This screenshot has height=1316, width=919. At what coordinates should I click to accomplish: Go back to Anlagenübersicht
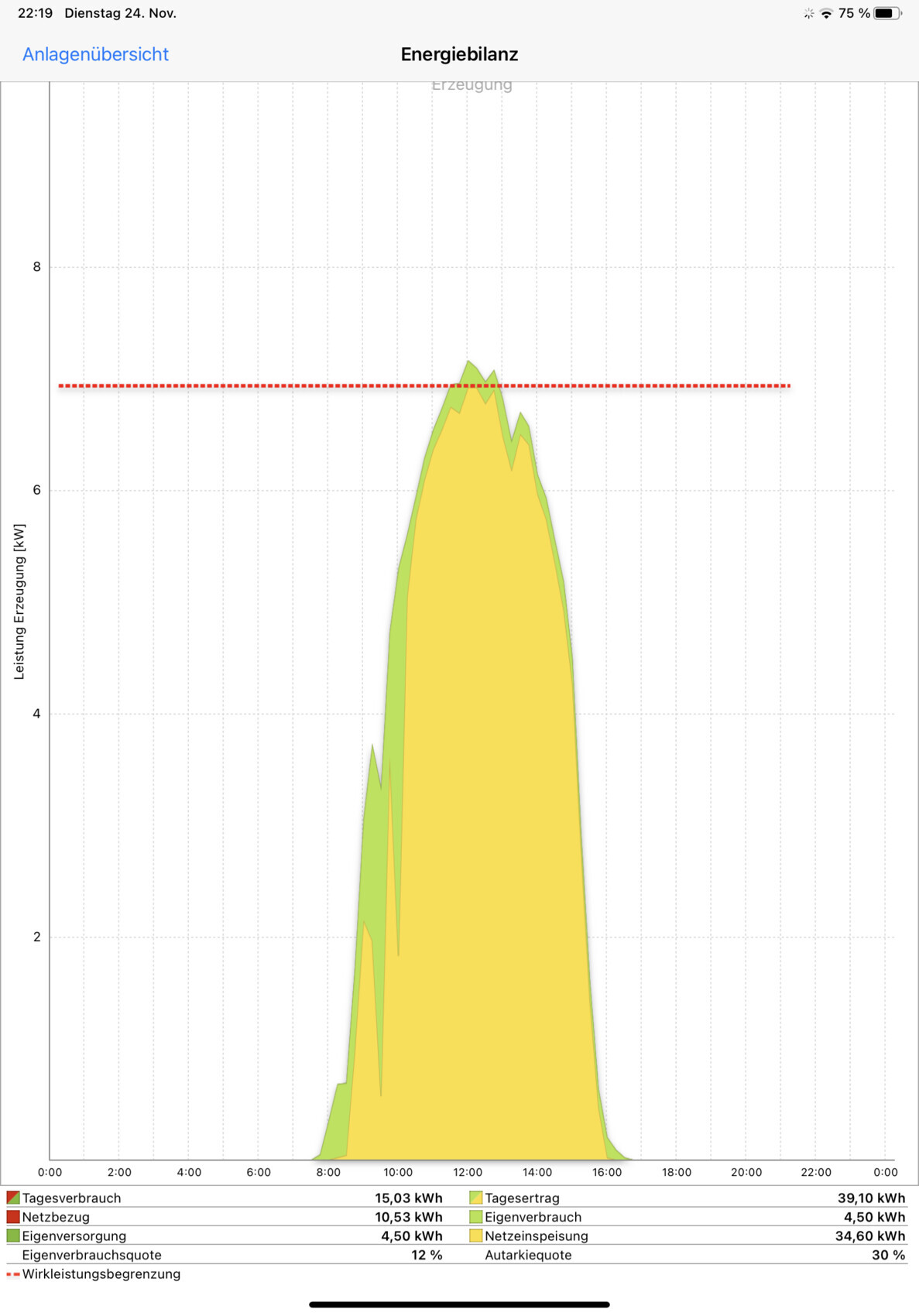click(x=95, y=54)
